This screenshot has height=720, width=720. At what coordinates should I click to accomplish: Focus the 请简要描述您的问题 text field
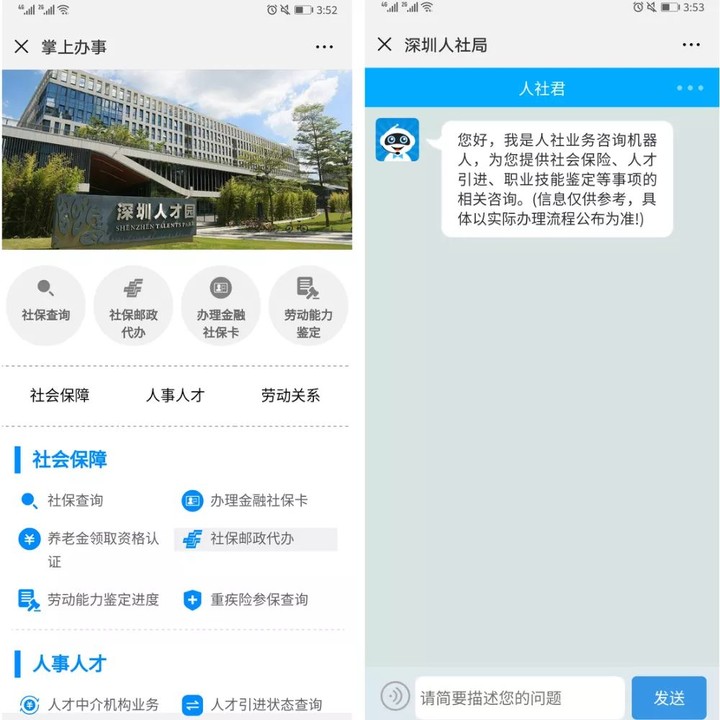pyautogui.click(x=518, y=697)
